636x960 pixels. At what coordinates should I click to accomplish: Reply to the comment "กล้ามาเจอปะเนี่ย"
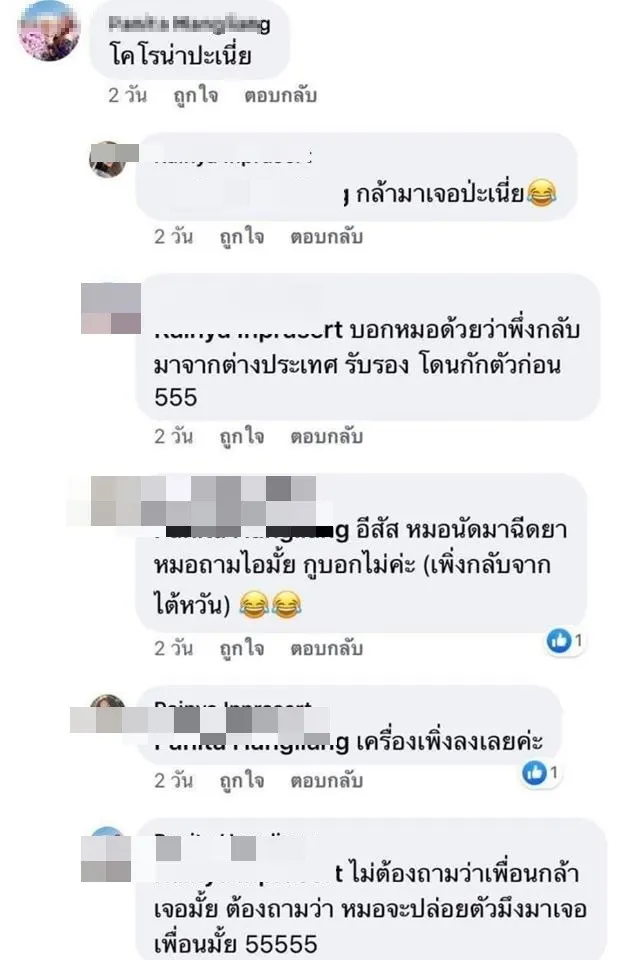pyautogui.click(x=327, y=237)
